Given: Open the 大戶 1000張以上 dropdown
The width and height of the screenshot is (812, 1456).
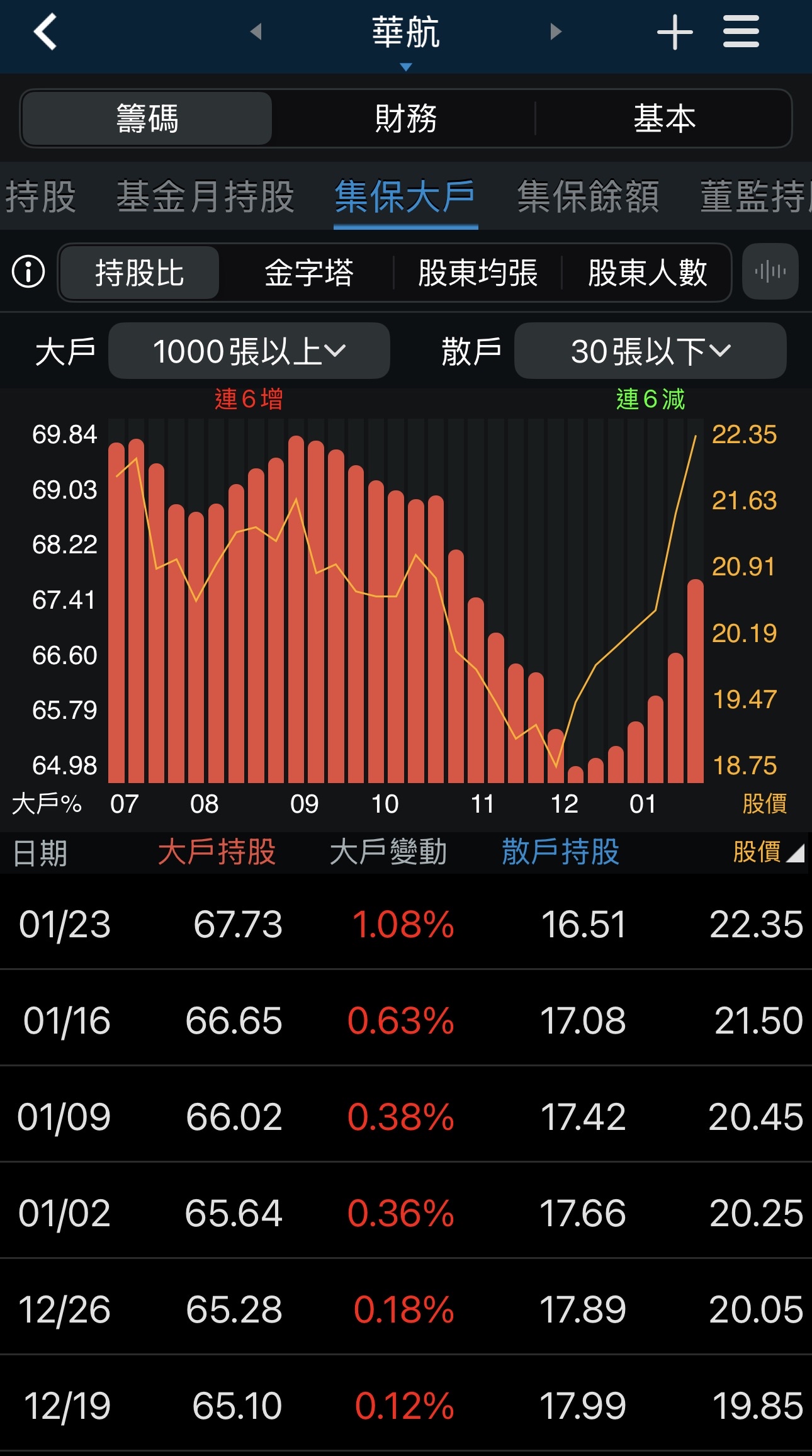Looking at the screenshot, I should [249, 351].
